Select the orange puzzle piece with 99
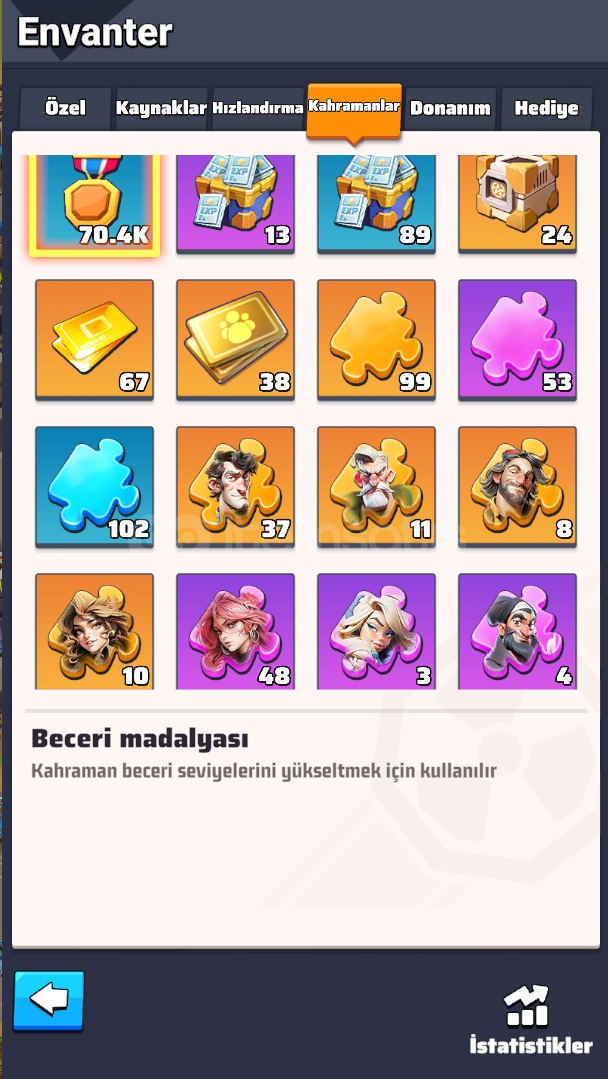Screen dimensions: 608x1079 [x=377, y=340]
